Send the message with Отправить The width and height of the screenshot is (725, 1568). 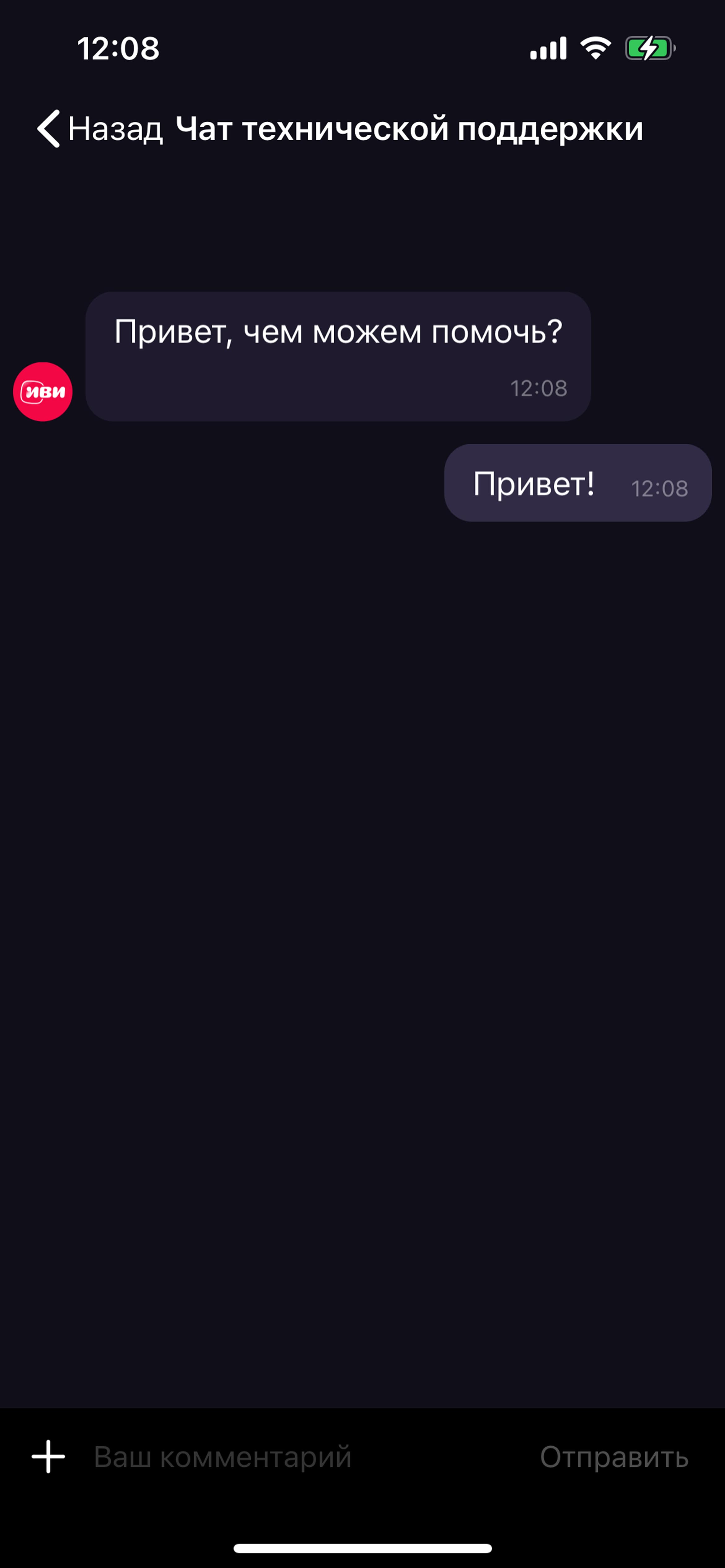coord(614,1457)
